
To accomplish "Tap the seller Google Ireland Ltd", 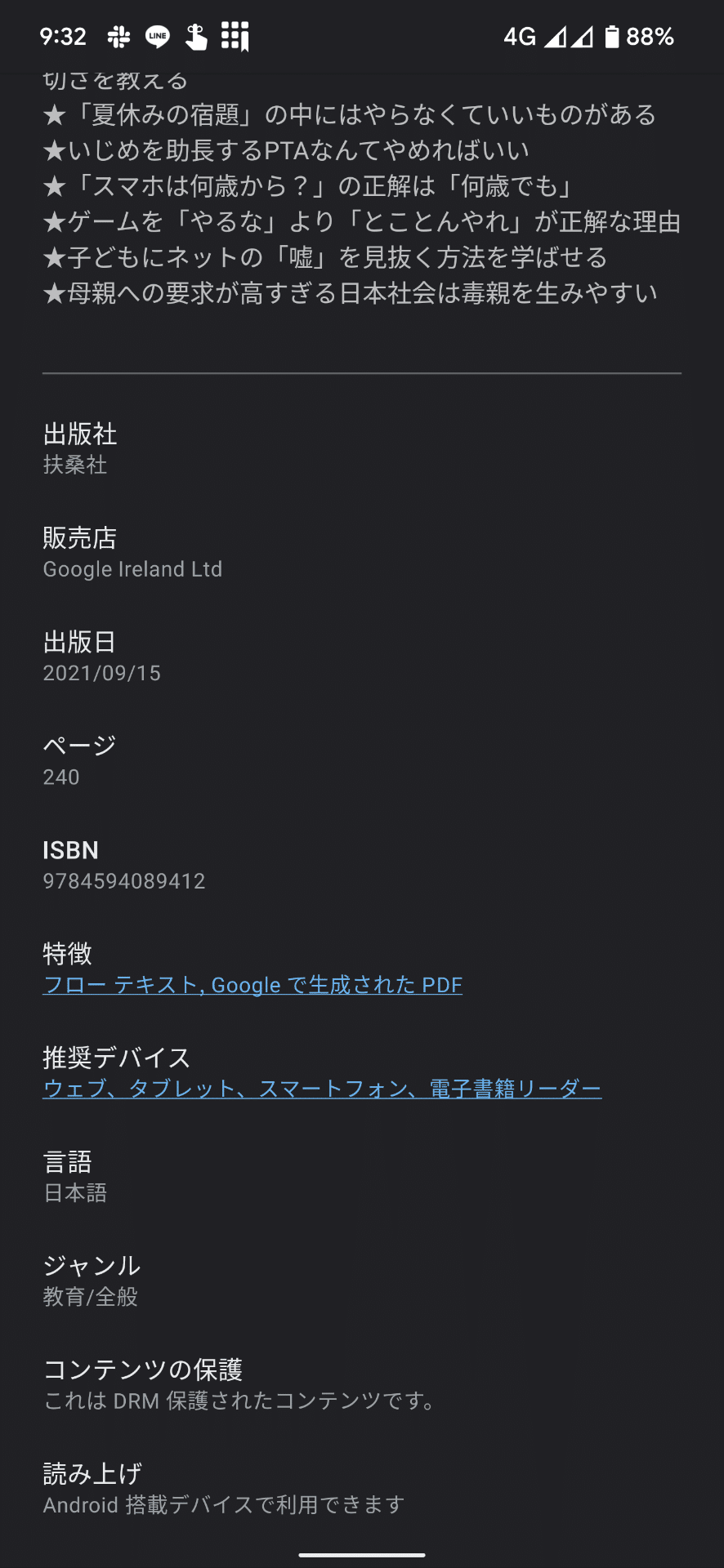I will click(x=132, y=569).
